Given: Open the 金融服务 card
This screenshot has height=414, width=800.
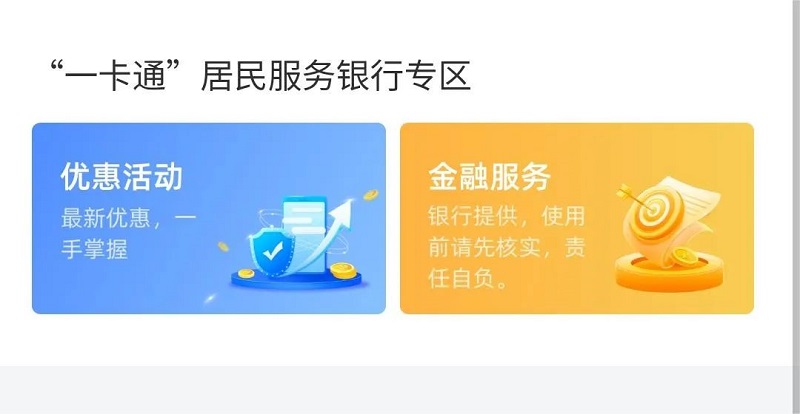Looking at the screenshot, I should coord(576,218).
